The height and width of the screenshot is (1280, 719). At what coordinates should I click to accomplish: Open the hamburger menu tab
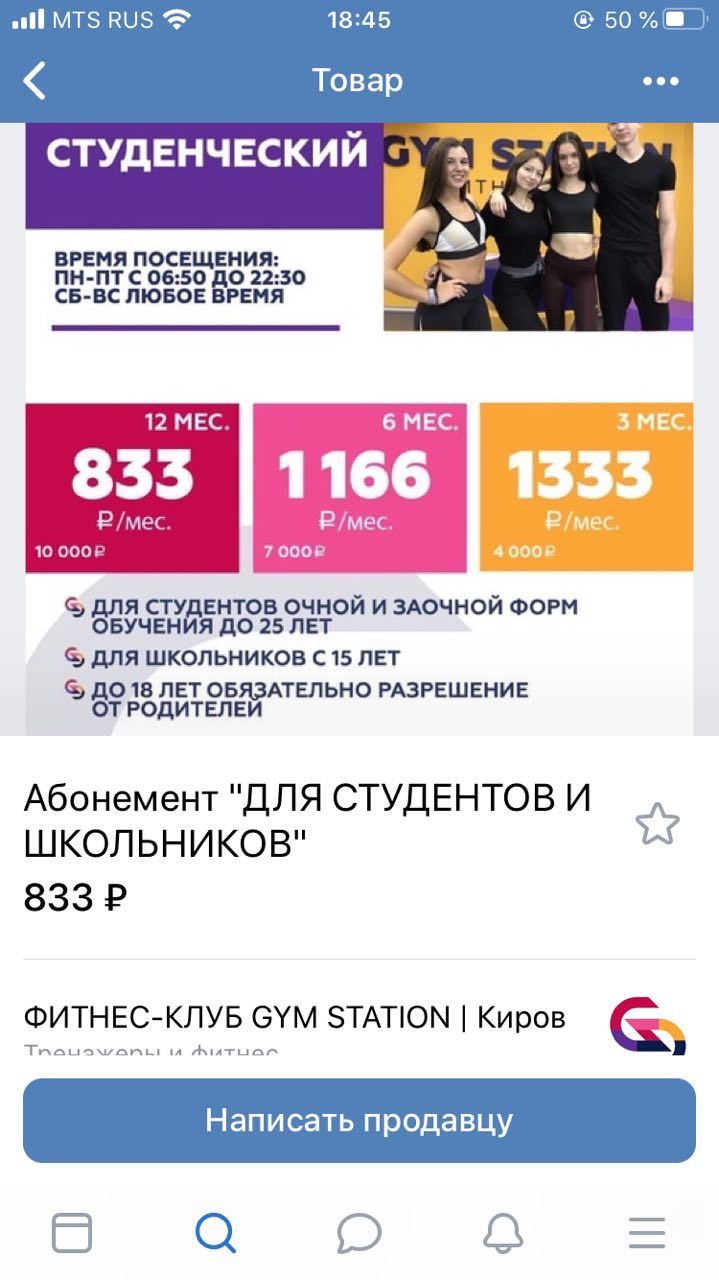(647, 1233)
